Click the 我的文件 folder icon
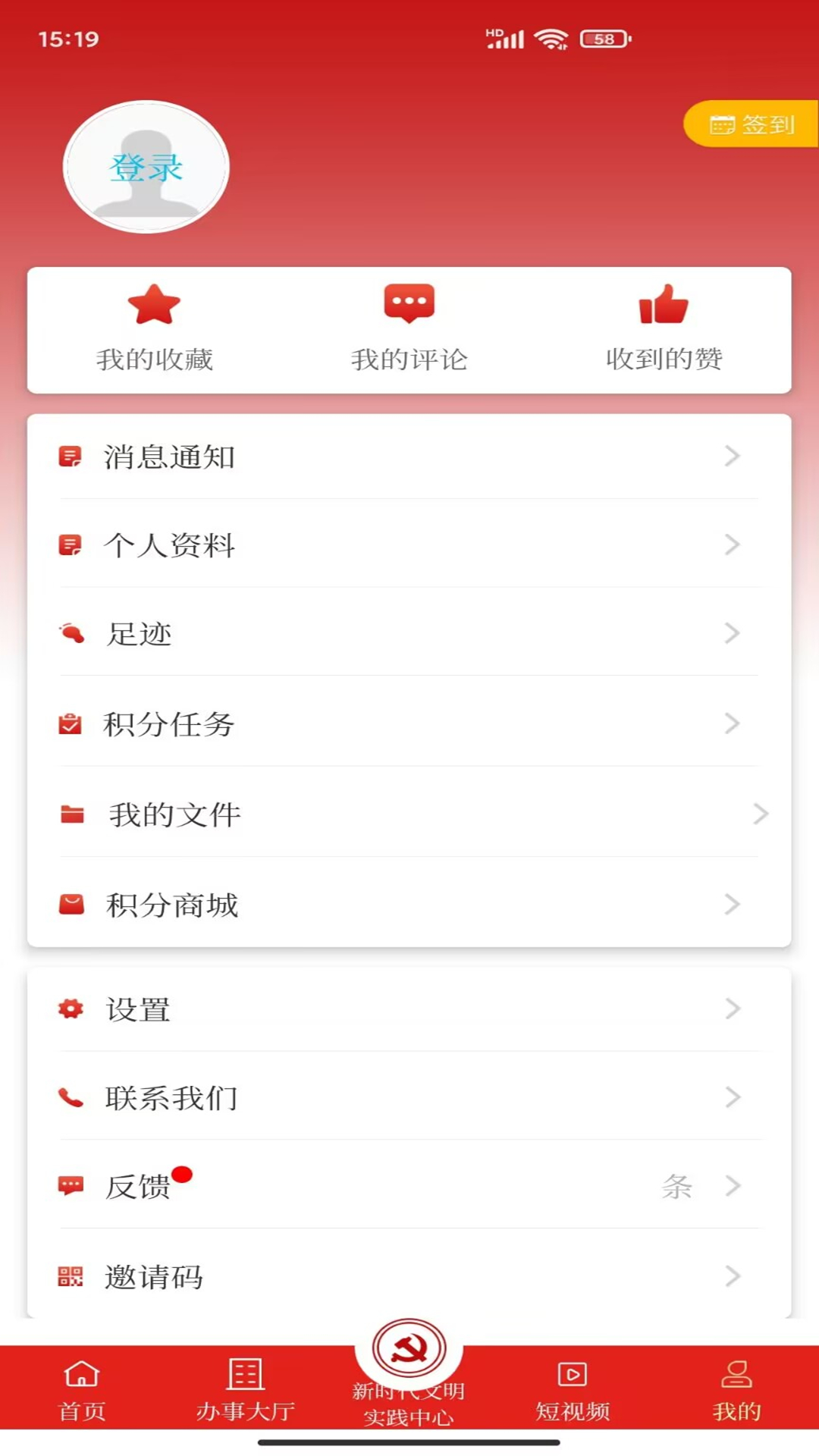 pyautogui.click(x=70, y=813)
